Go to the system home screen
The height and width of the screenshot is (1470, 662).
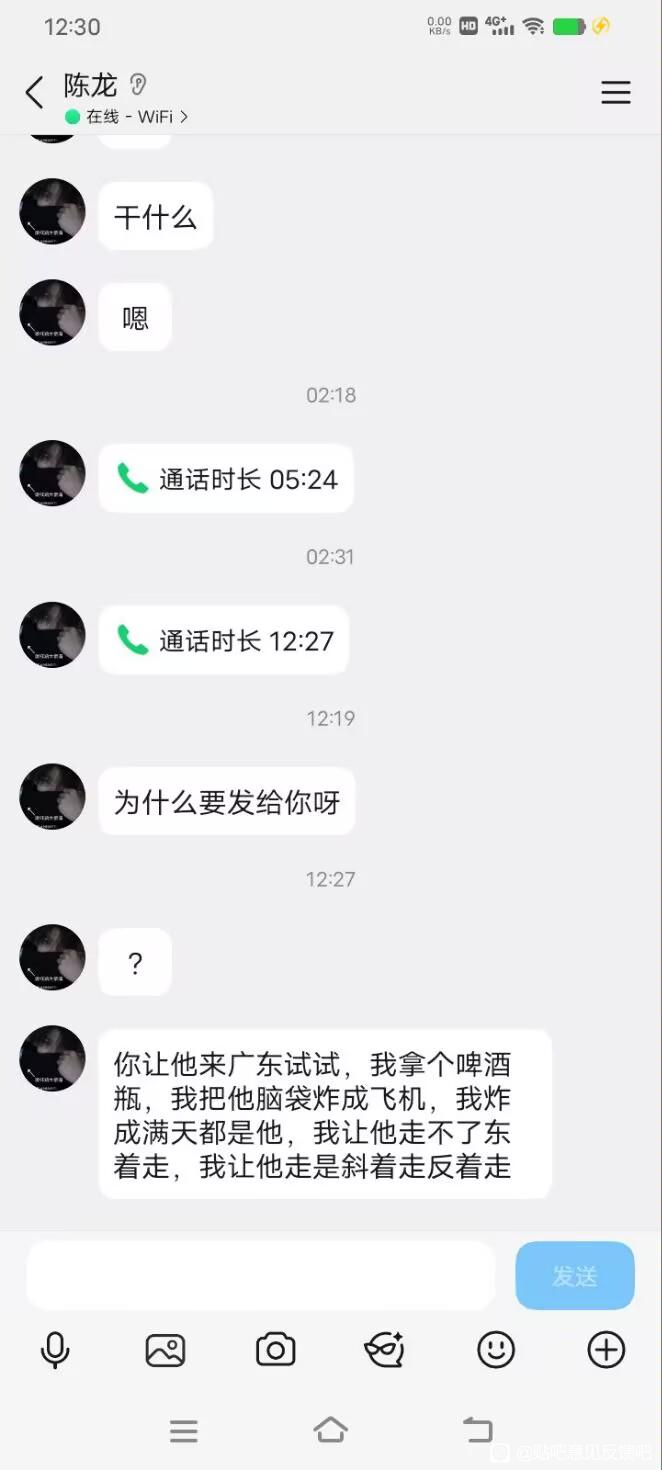(x=330, y=1430)
